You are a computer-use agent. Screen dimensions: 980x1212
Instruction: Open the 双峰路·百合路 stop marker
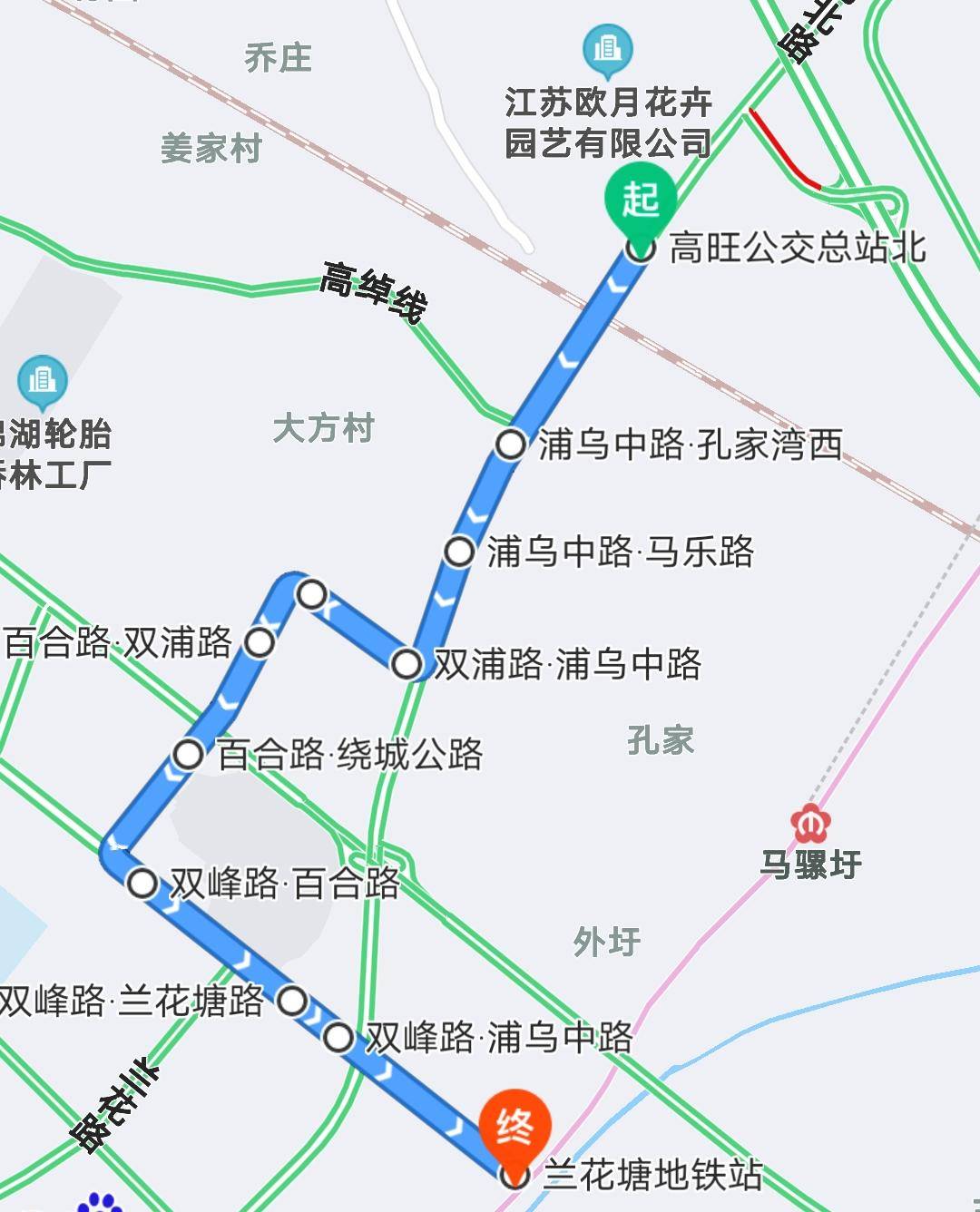pyautogui.click(x=142, y=883)
